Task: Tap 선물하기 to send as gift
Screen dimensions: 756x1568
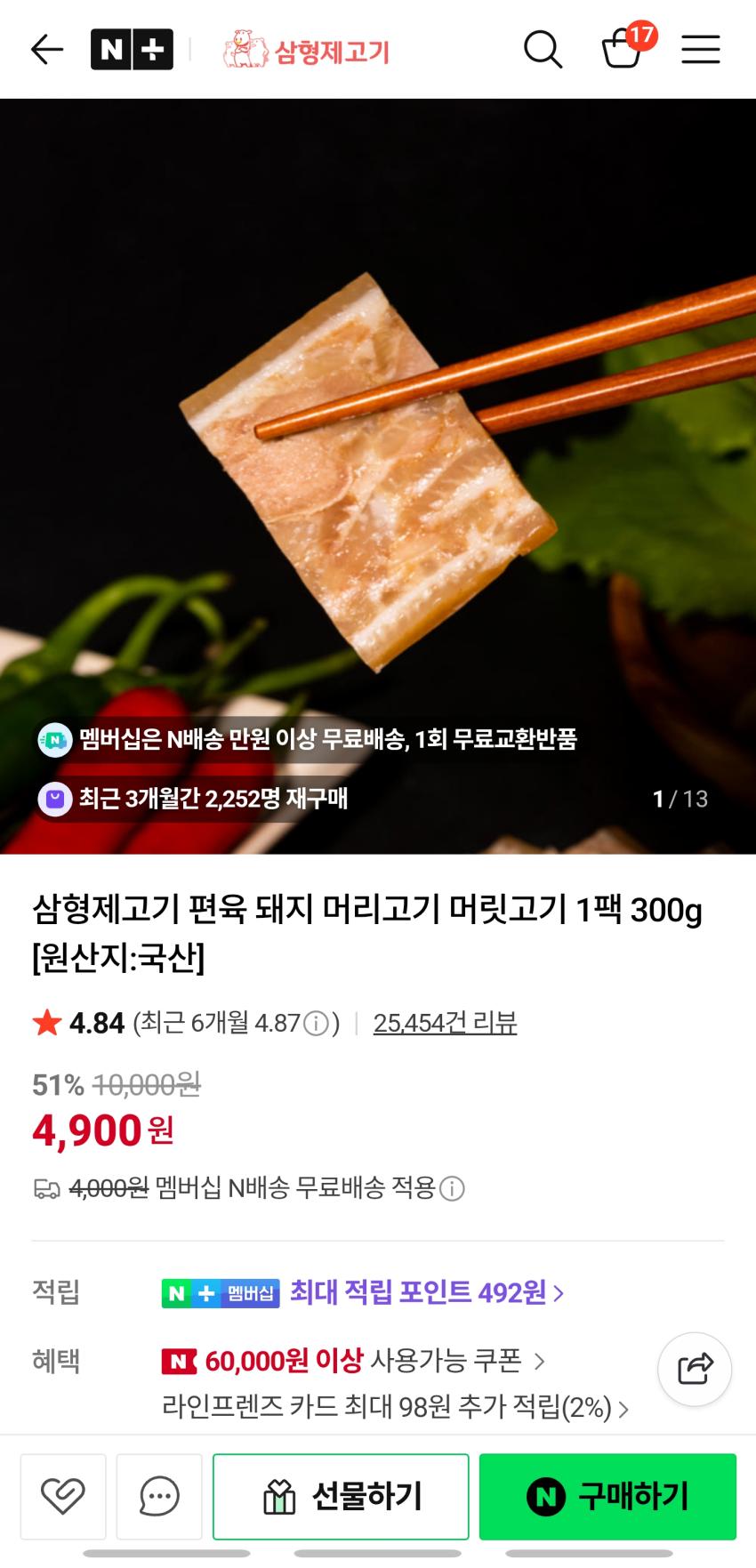Action: [x=341, y=1497]
